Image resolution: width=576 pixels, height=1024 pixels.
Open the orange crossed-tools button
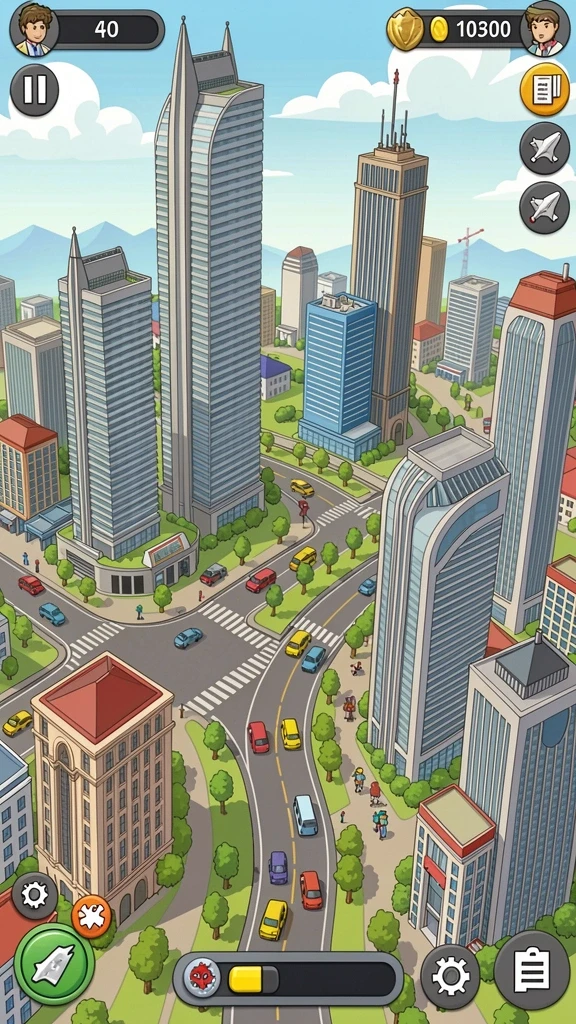click(x=91, y=916)
